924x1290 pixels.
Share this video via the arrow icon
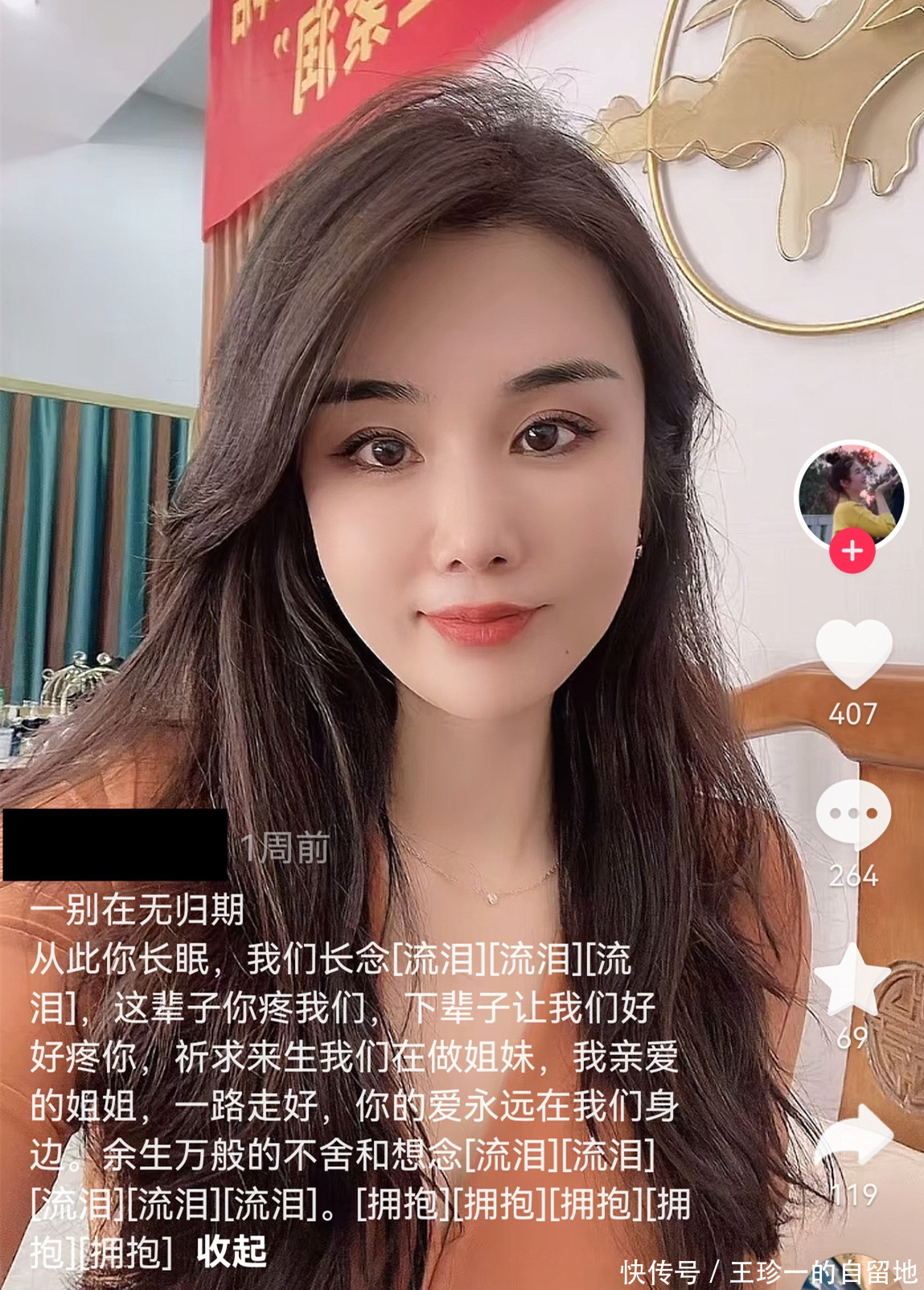point(854,1136)
